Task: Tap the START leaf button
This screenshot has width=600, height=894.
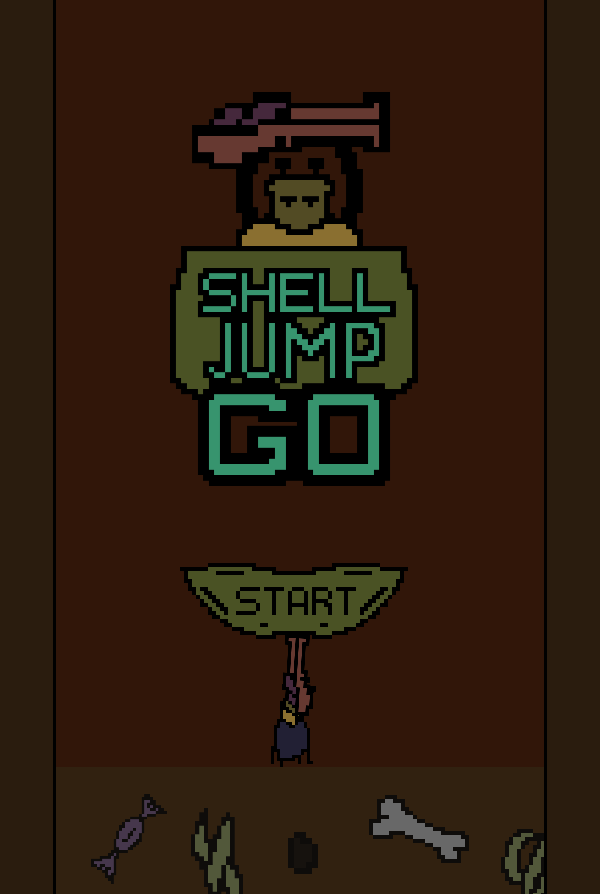Action: 294,600
